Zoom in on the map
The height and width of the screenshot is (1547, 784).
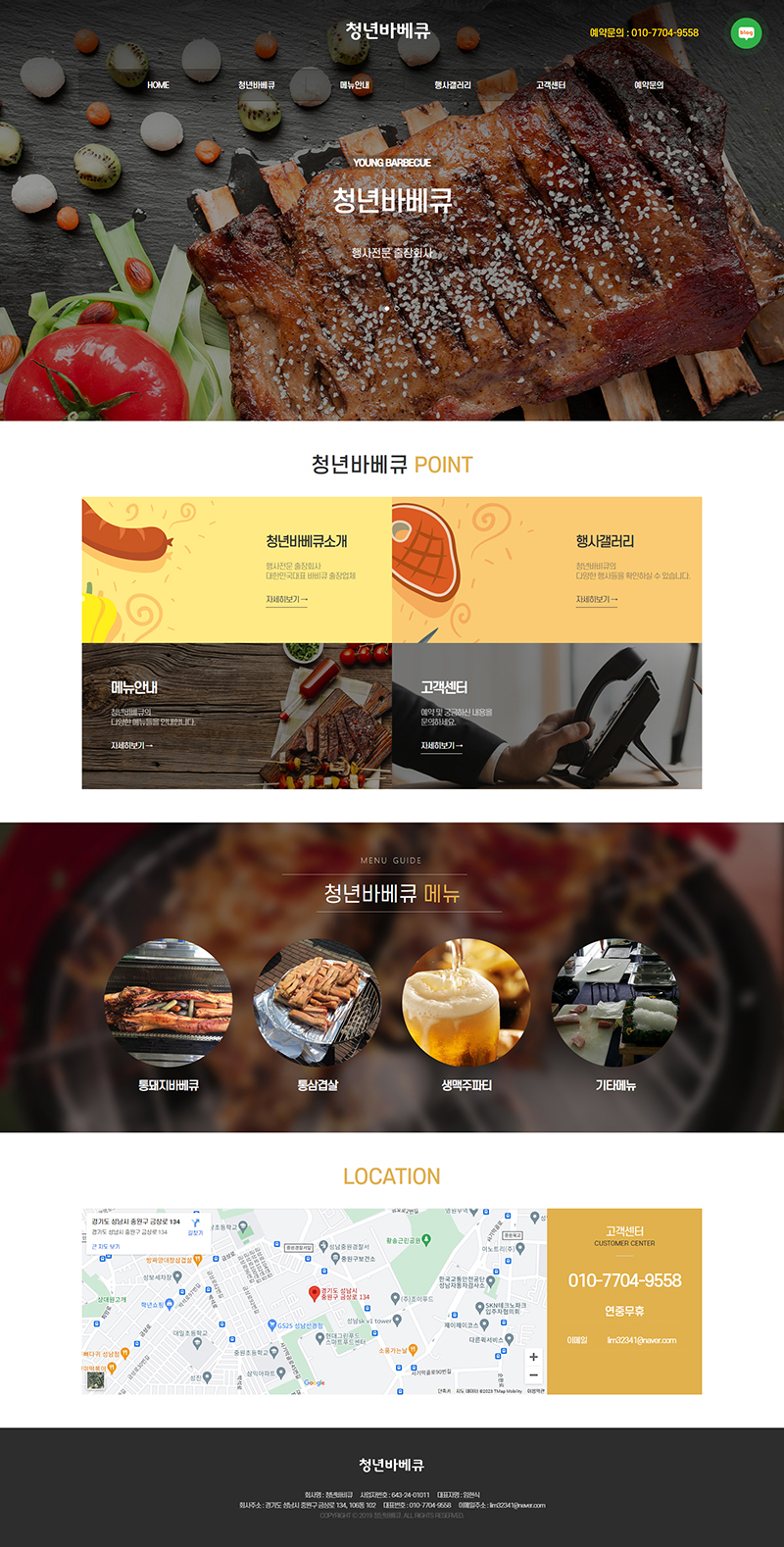533,1357
